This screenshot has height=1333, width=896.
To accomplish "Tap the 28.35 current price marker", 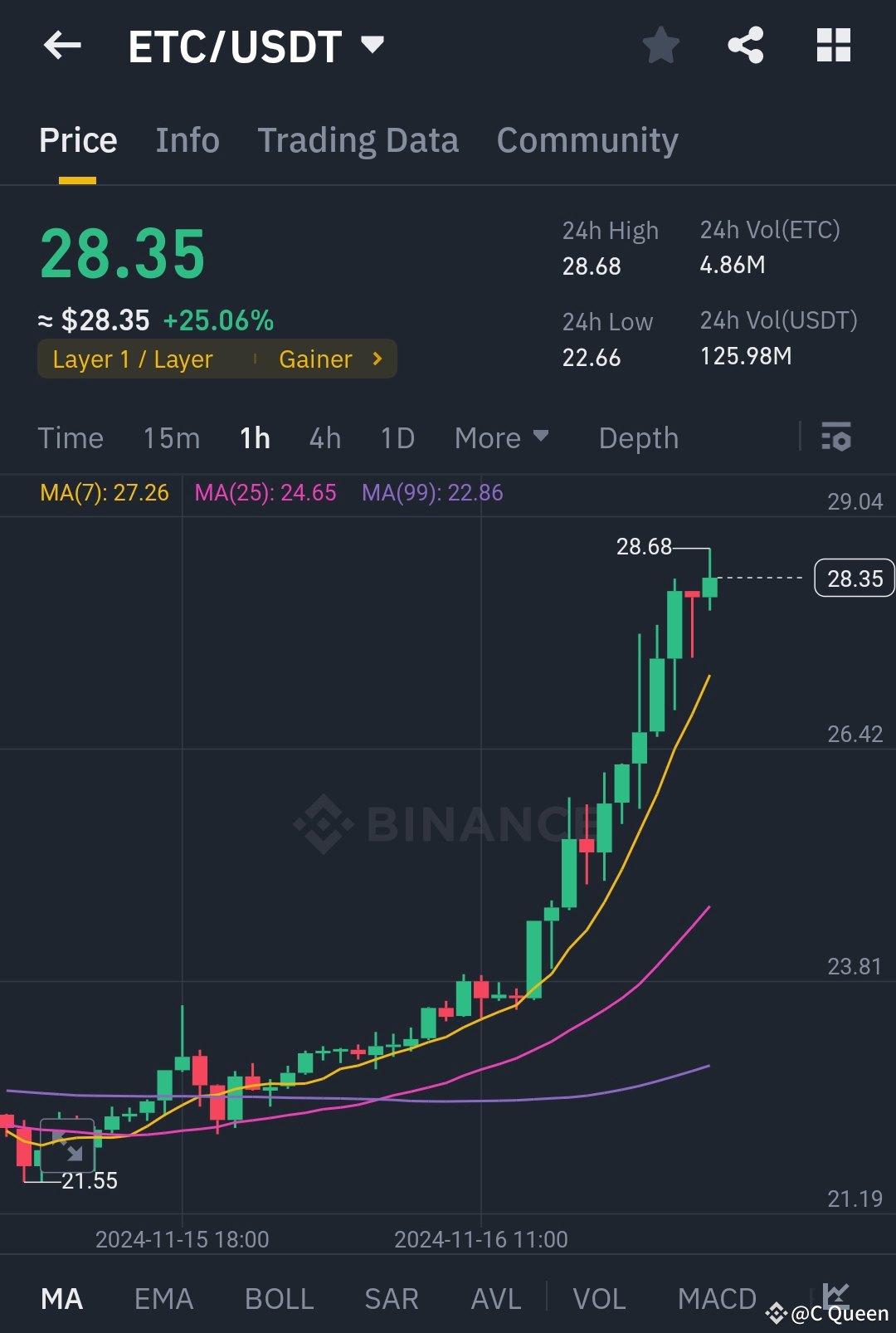I will tap(854, 578).
